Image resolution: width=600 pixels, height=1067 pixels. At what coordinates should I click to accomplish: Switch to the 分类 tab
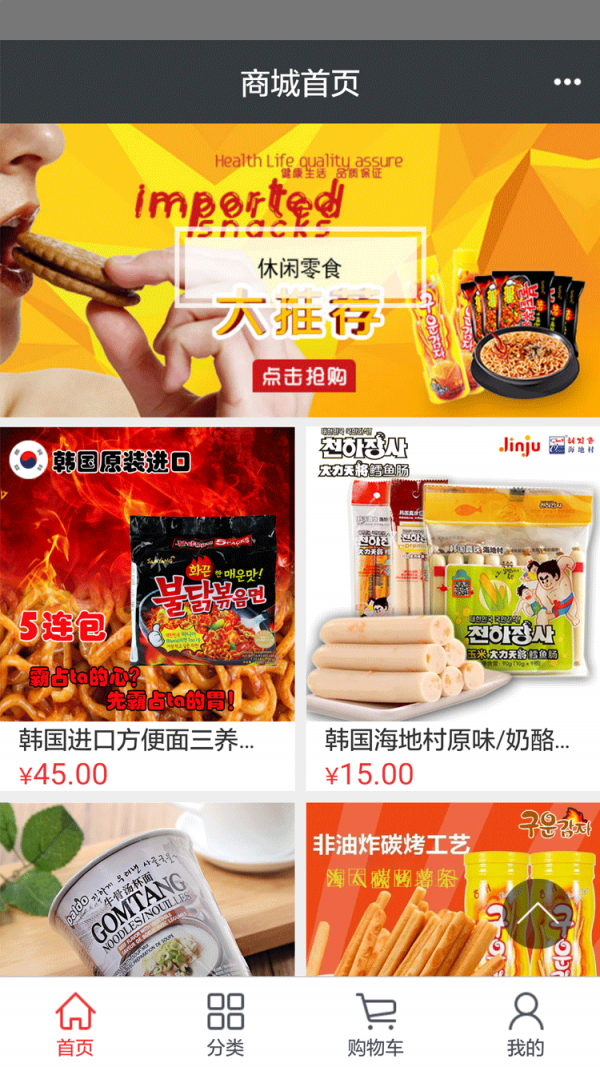(225, 1023)
